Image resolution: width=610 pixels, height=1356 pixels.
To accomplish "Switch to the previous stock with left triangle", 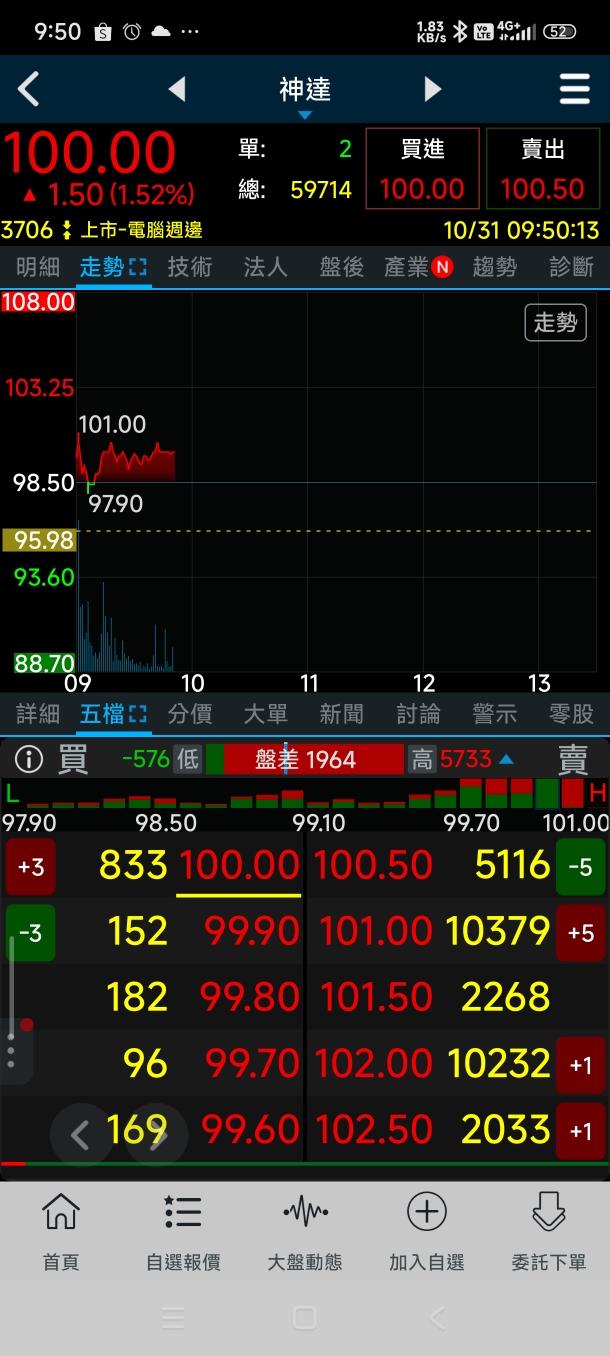I will pyautogui.click(x=177, y=90).
